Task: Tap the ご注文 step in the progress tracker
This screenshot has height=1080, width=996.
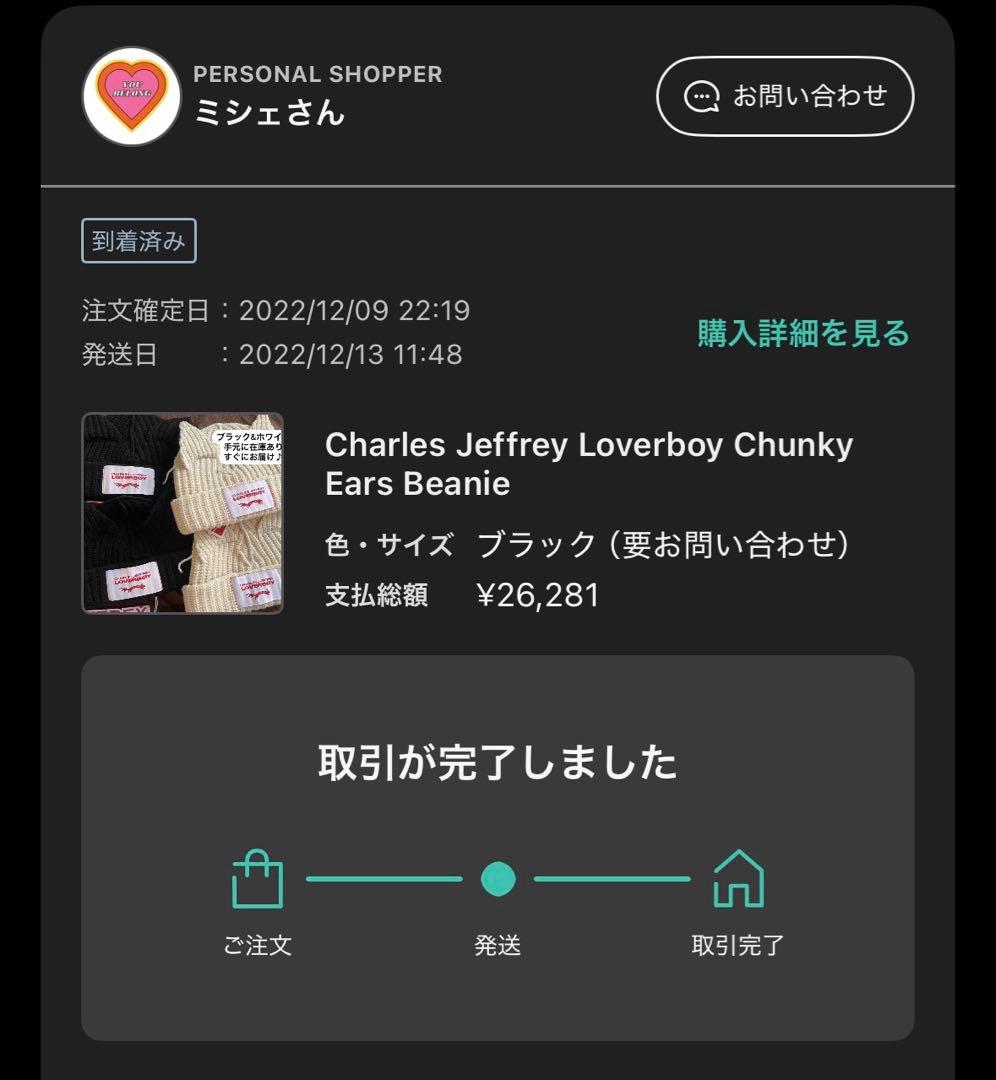Action: point(260,943)
